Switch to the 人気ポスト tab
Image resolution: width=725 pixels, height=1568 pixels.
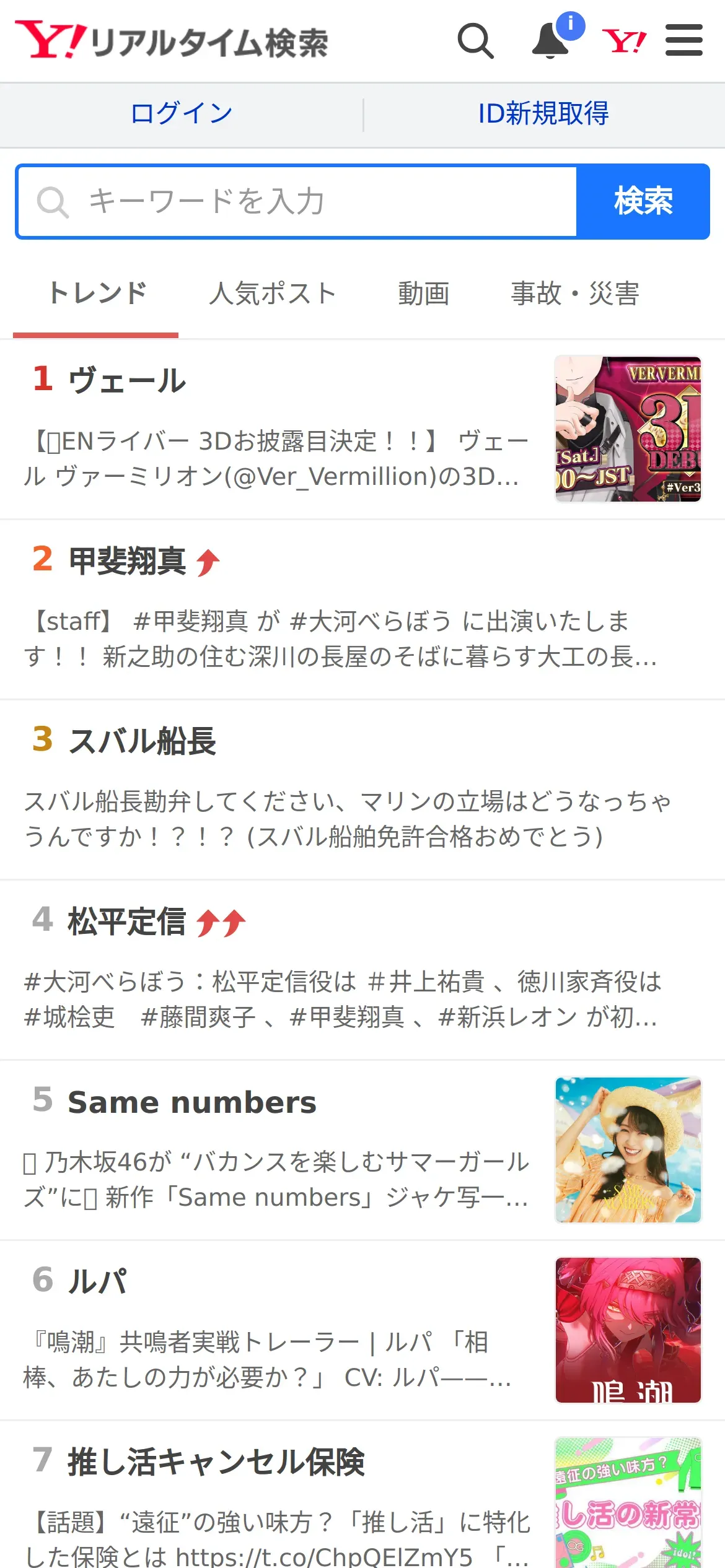tap(272, 294)
